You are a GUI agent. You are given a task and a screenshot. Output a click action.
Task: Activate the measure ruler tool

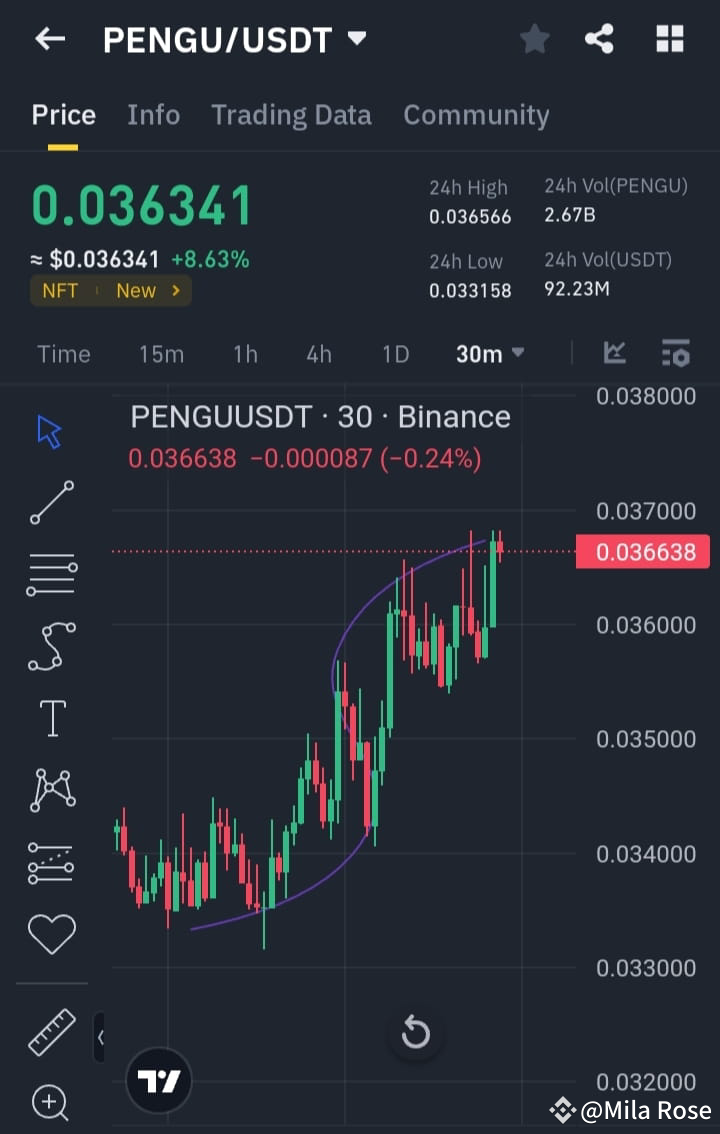pyautogui.click(x=51, y=1034)
